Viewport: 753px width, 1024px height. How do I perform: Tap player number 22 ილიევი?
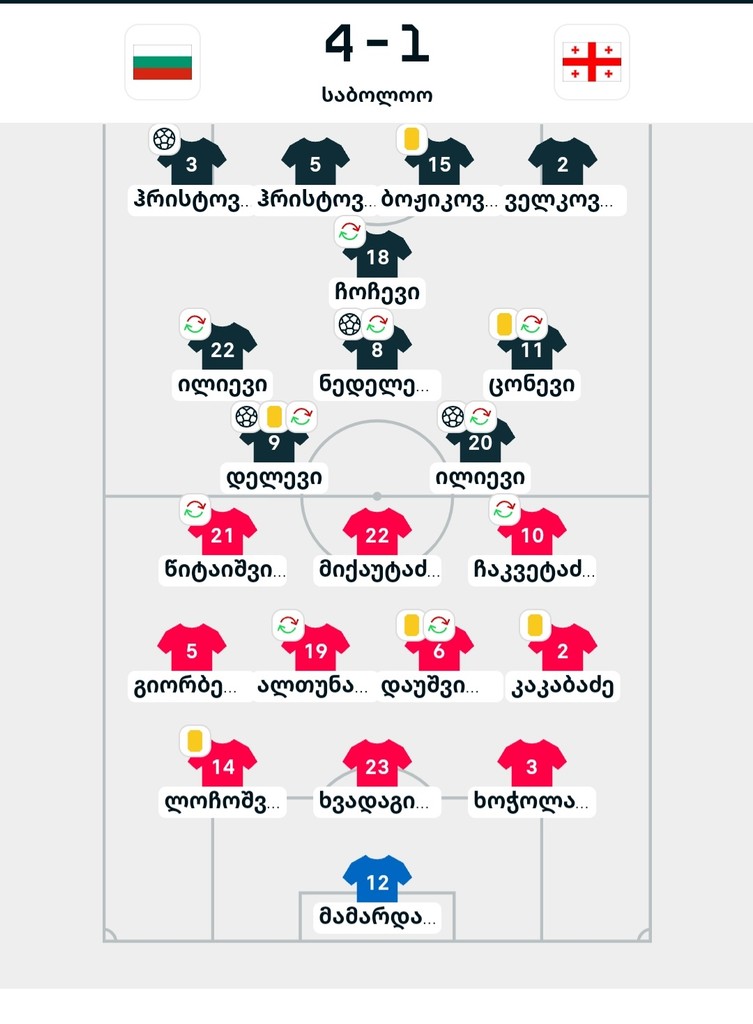point(222,350)
